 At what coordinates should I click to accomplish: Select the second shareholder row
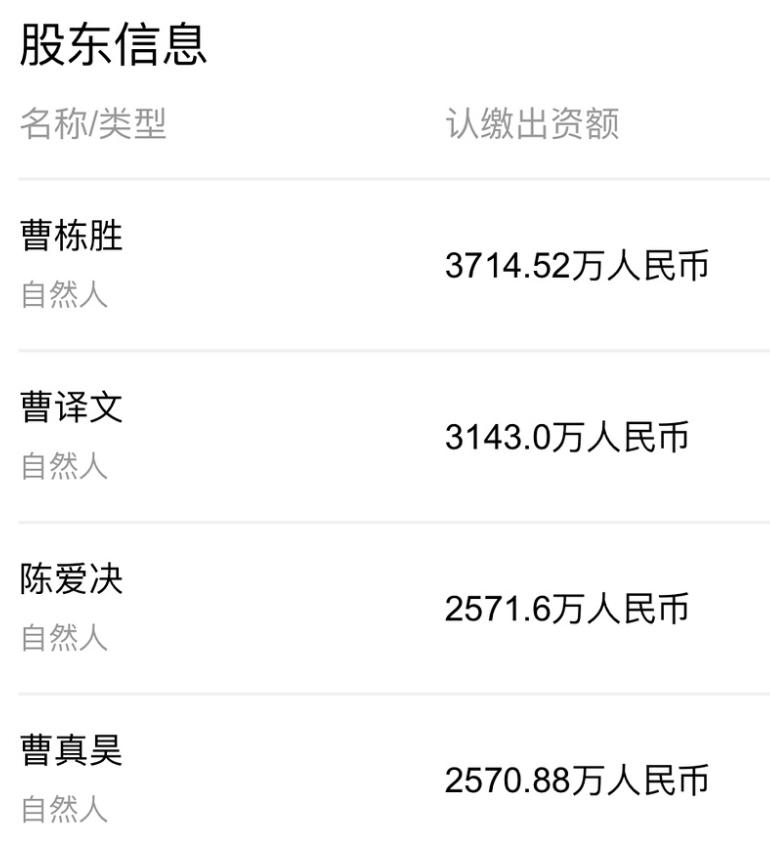click(385, 437)
